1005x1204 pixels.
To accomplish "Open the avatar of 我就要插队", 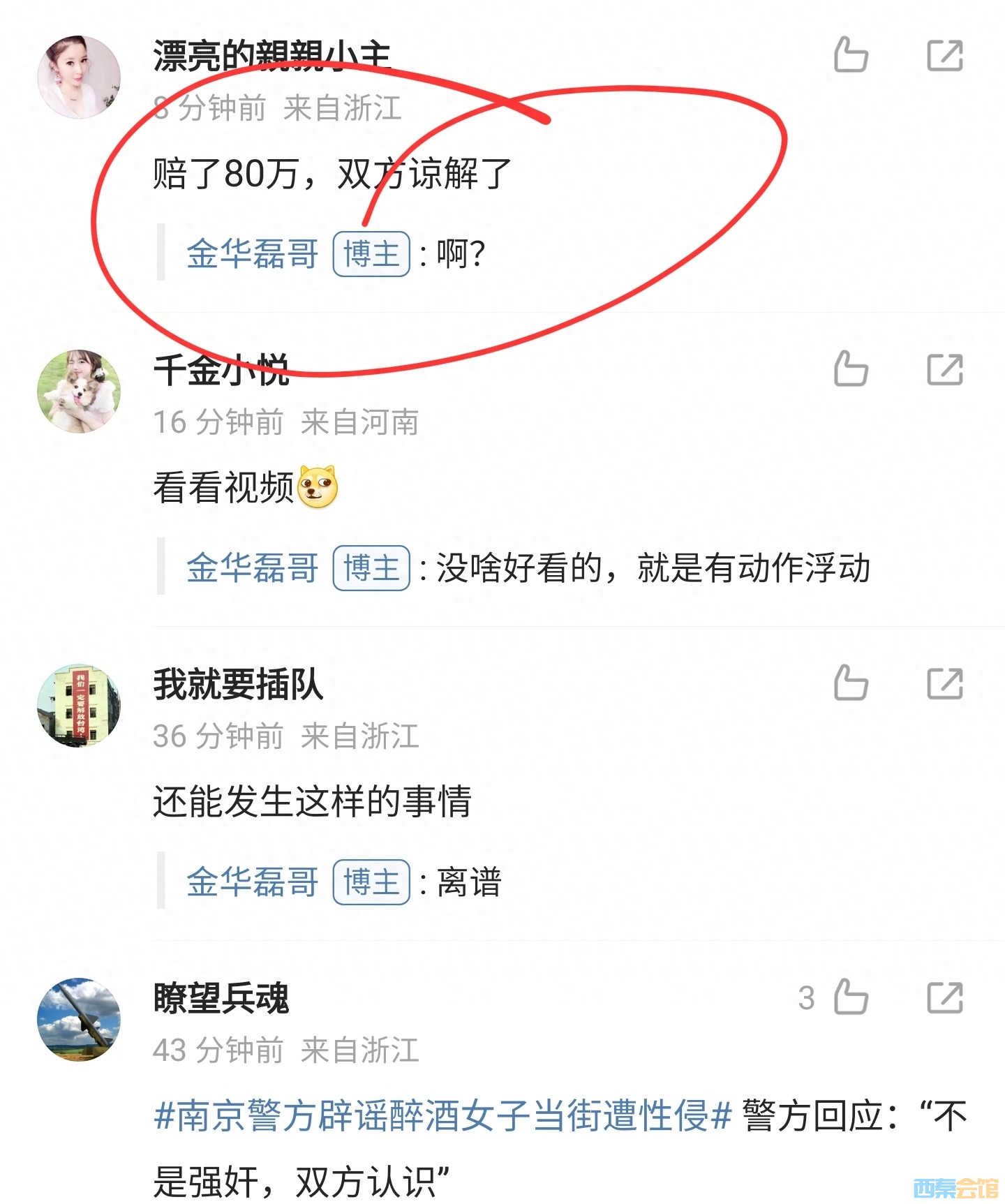I will pyautogui.click(x=79, y=706).
